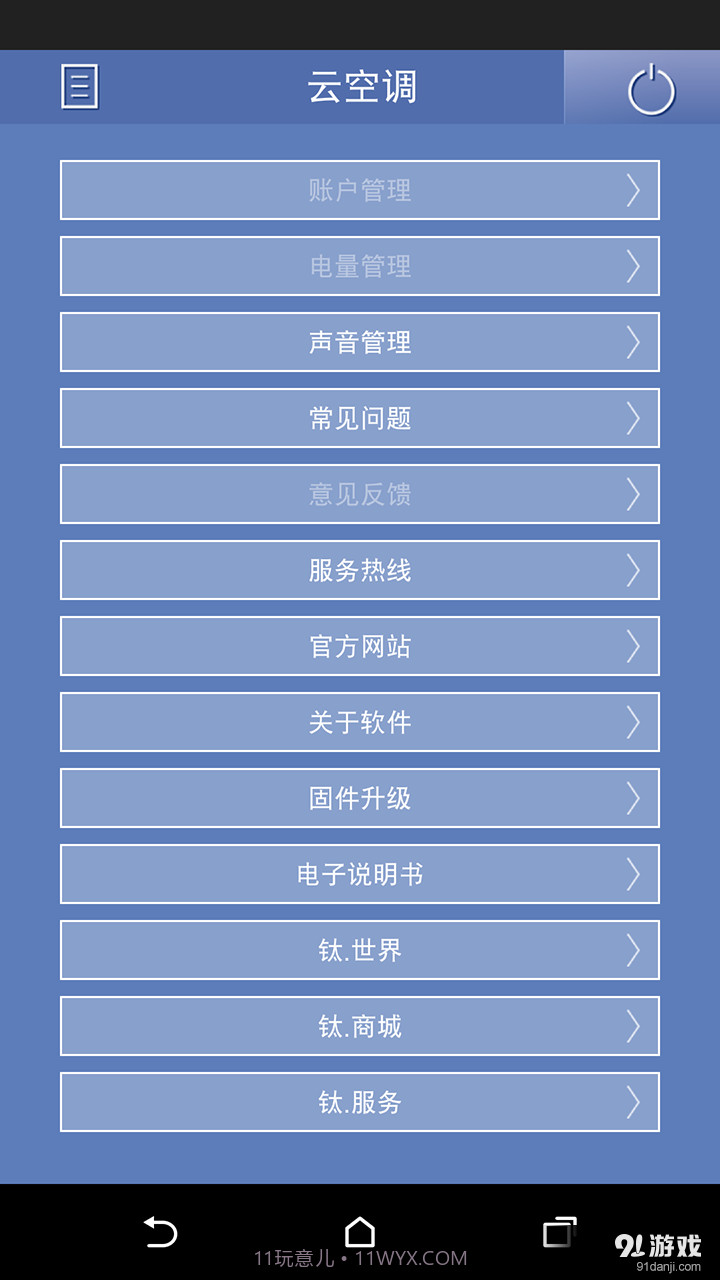Screen dimensions: 720x1280
Task: Select the 关于软件 menu item
Action: click(360, 722)
